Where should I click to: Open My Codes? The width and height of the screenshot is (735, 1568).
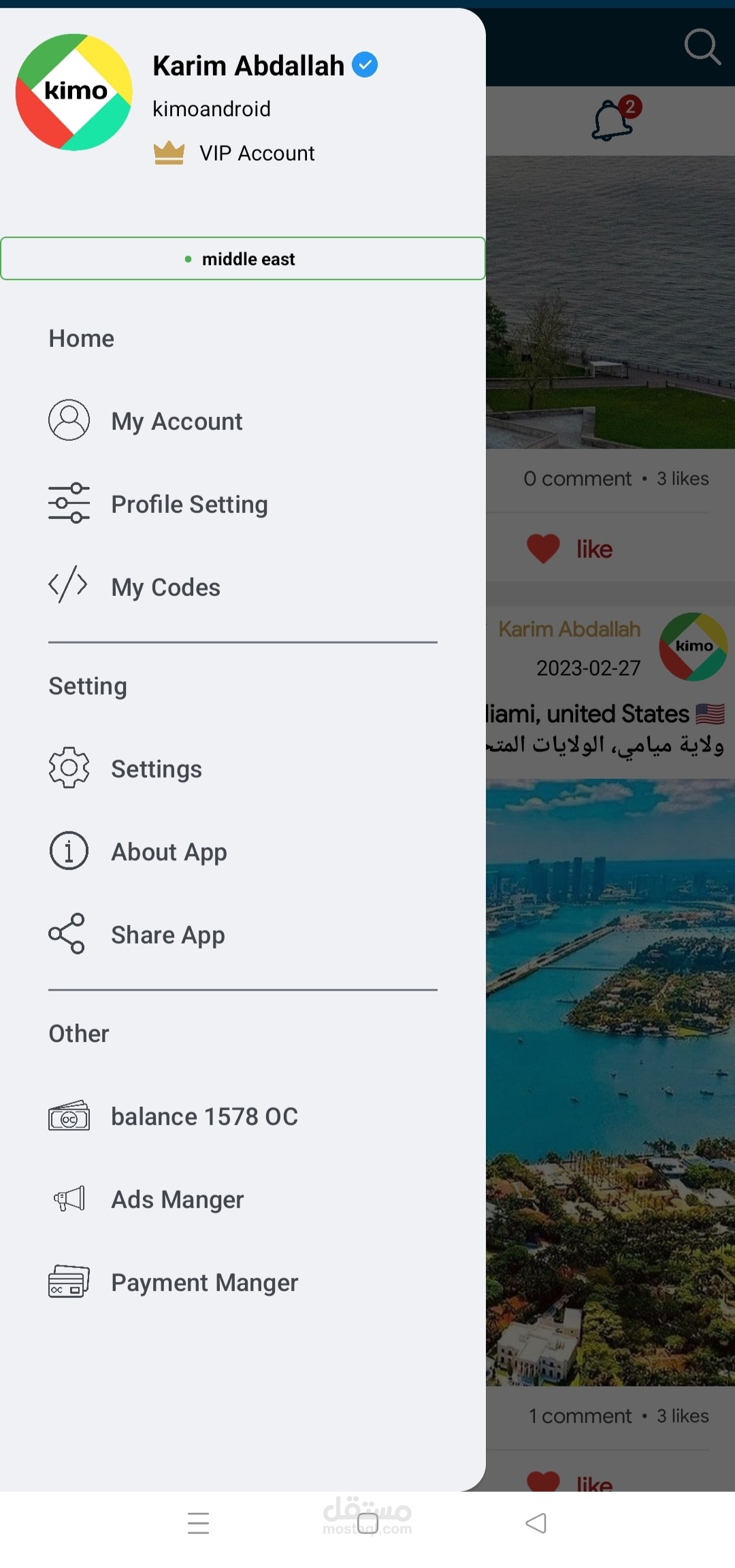(165, 587)
